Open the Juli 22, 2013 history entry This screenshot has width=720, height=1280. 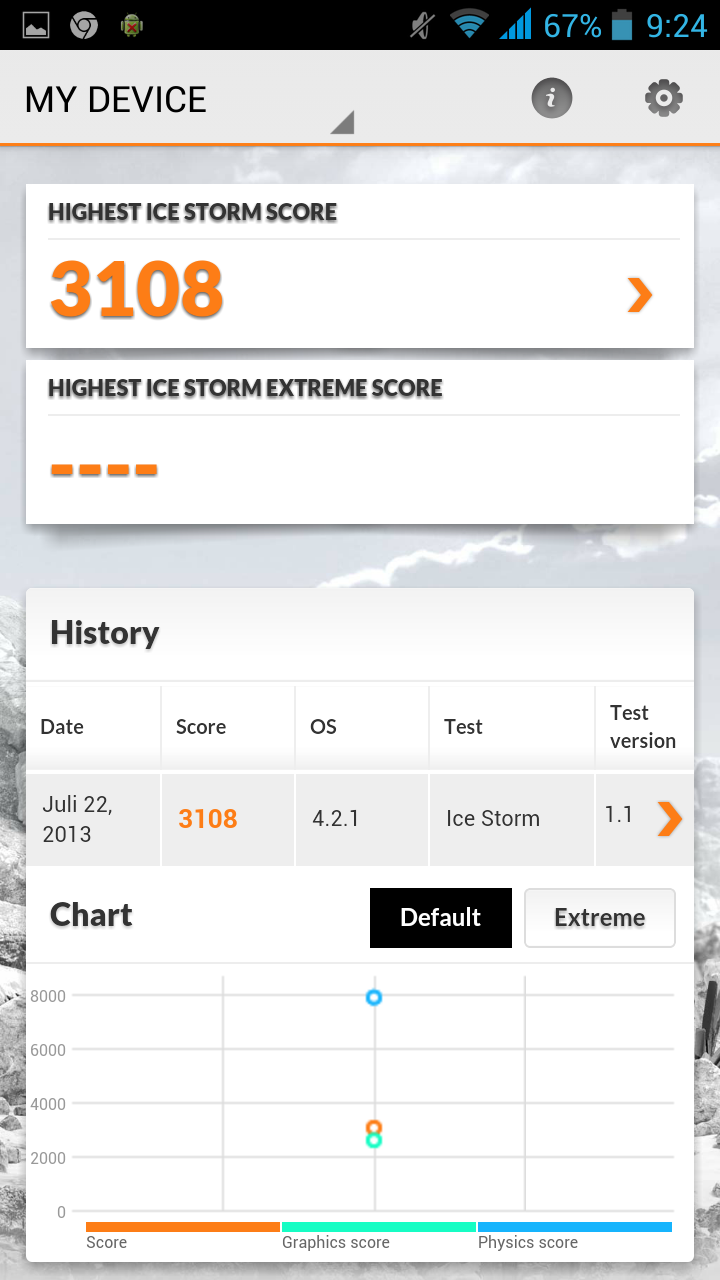[x=360, y=819]
